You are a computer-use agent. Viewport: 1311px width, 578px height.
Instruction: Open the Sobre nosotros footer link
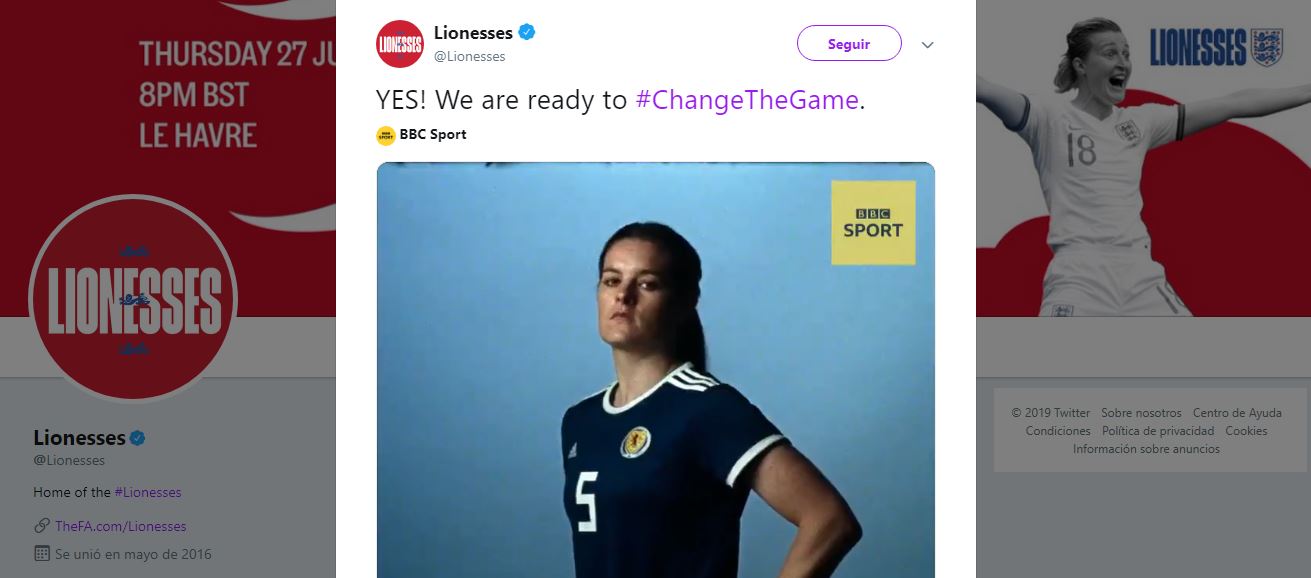coord(1141,413)
